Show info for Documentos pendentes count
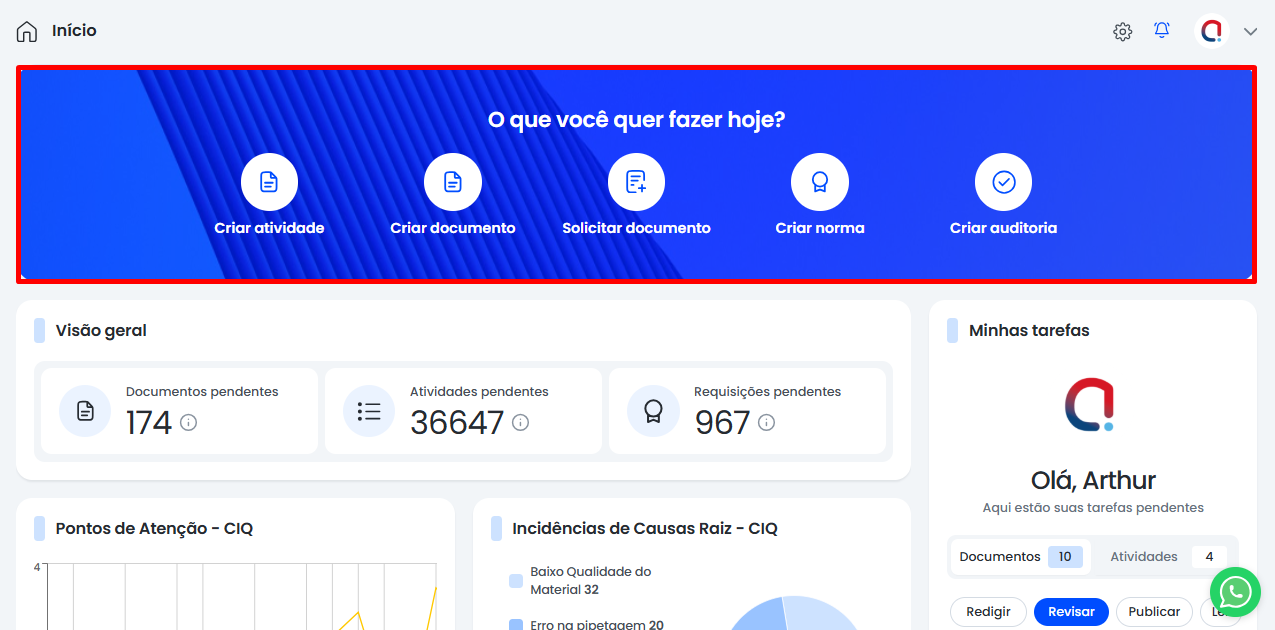 pyautogui.click(x=188, y=423)
